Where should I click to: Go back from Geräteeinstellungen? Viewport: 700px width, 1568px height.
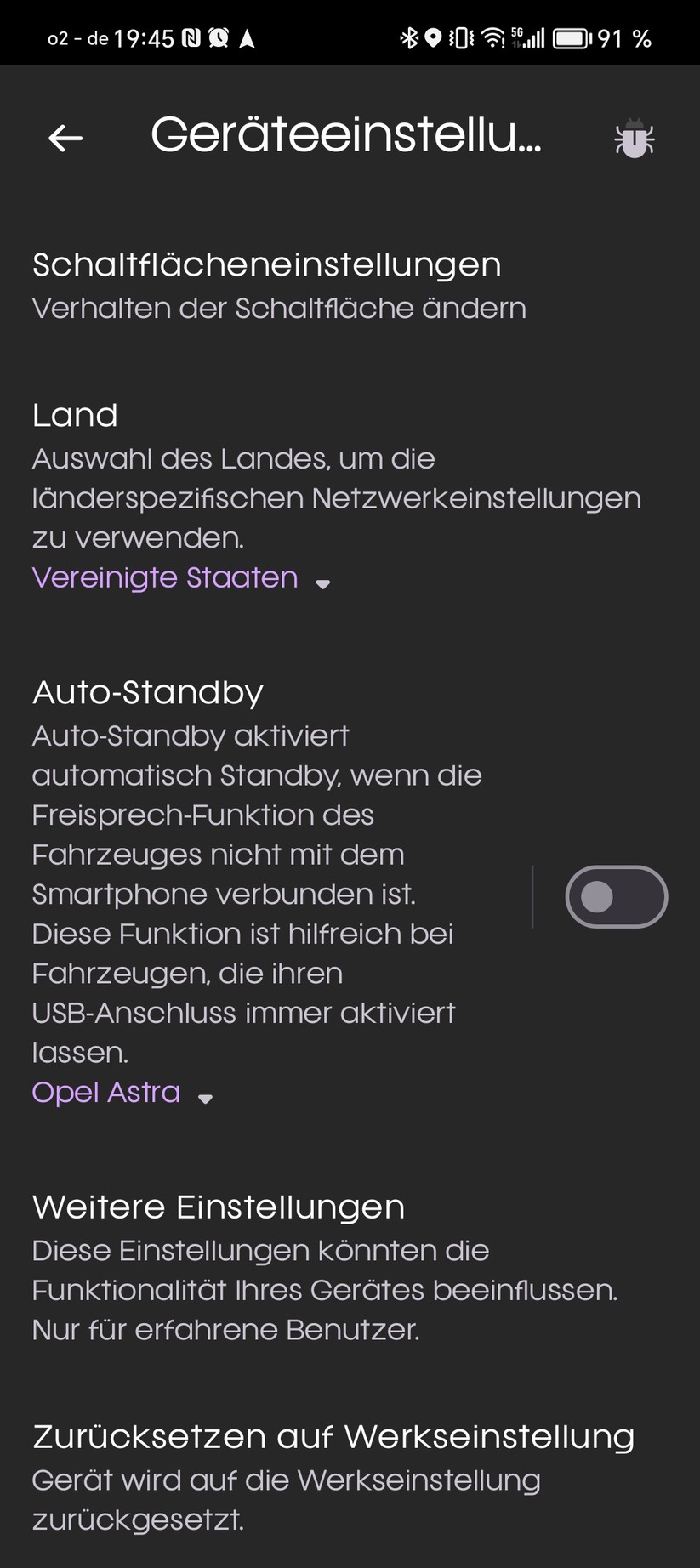[65, 138]
